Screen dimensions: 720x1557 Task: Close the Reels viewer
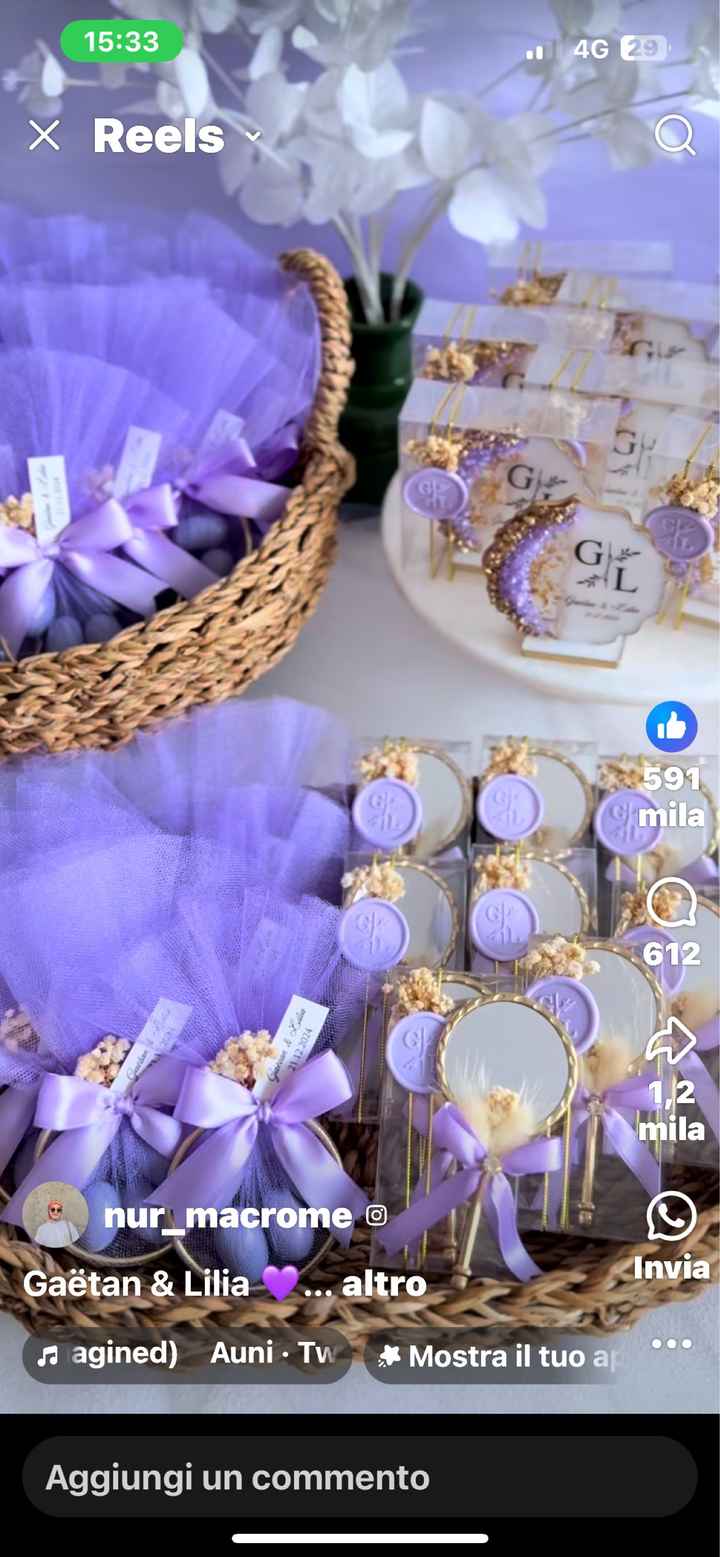click(x=44, y=136)
